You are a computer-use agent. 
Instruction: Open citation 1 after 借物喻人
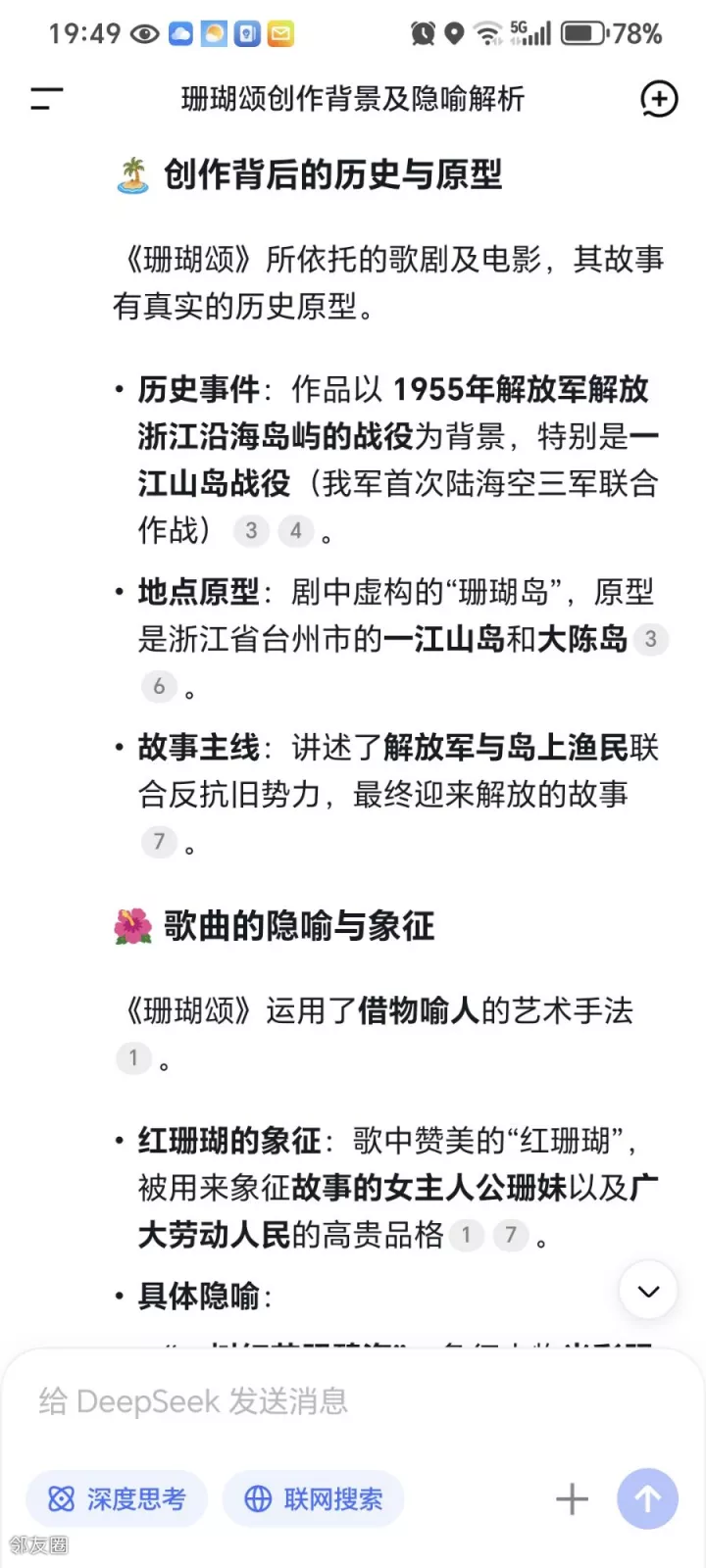(133, 1057)
